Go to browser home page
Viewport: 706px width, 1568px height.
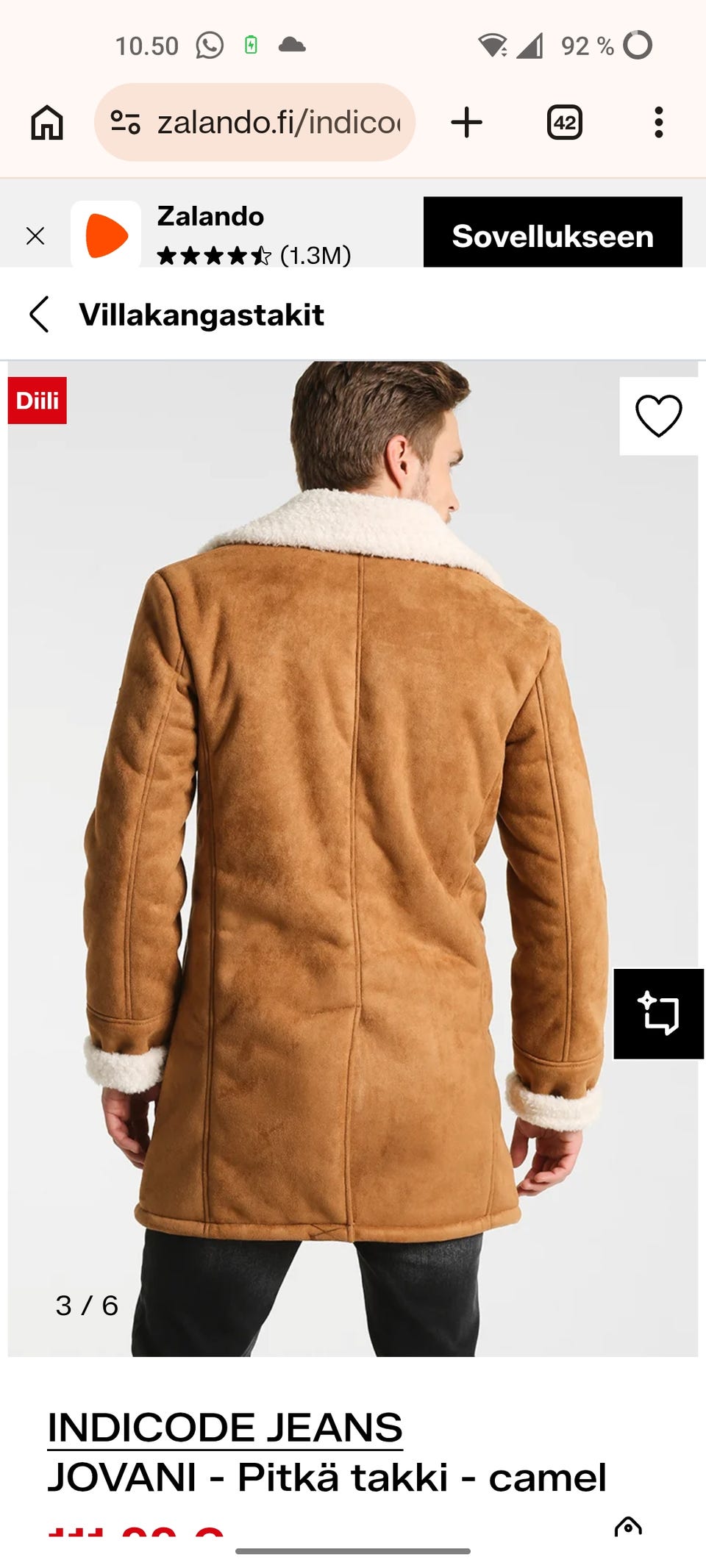46,122
